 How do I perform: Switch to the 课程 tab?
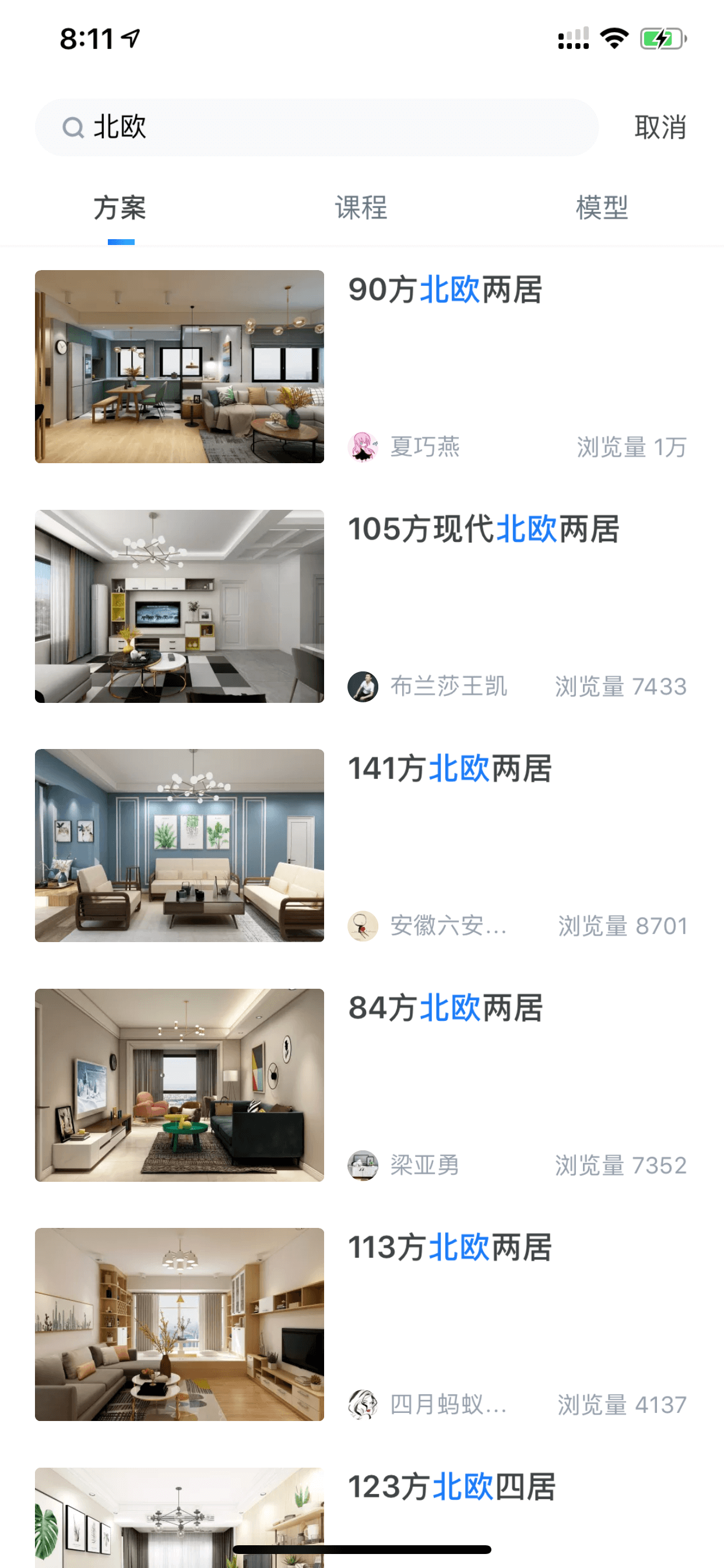pyautogui.click(x=361, y=208)
